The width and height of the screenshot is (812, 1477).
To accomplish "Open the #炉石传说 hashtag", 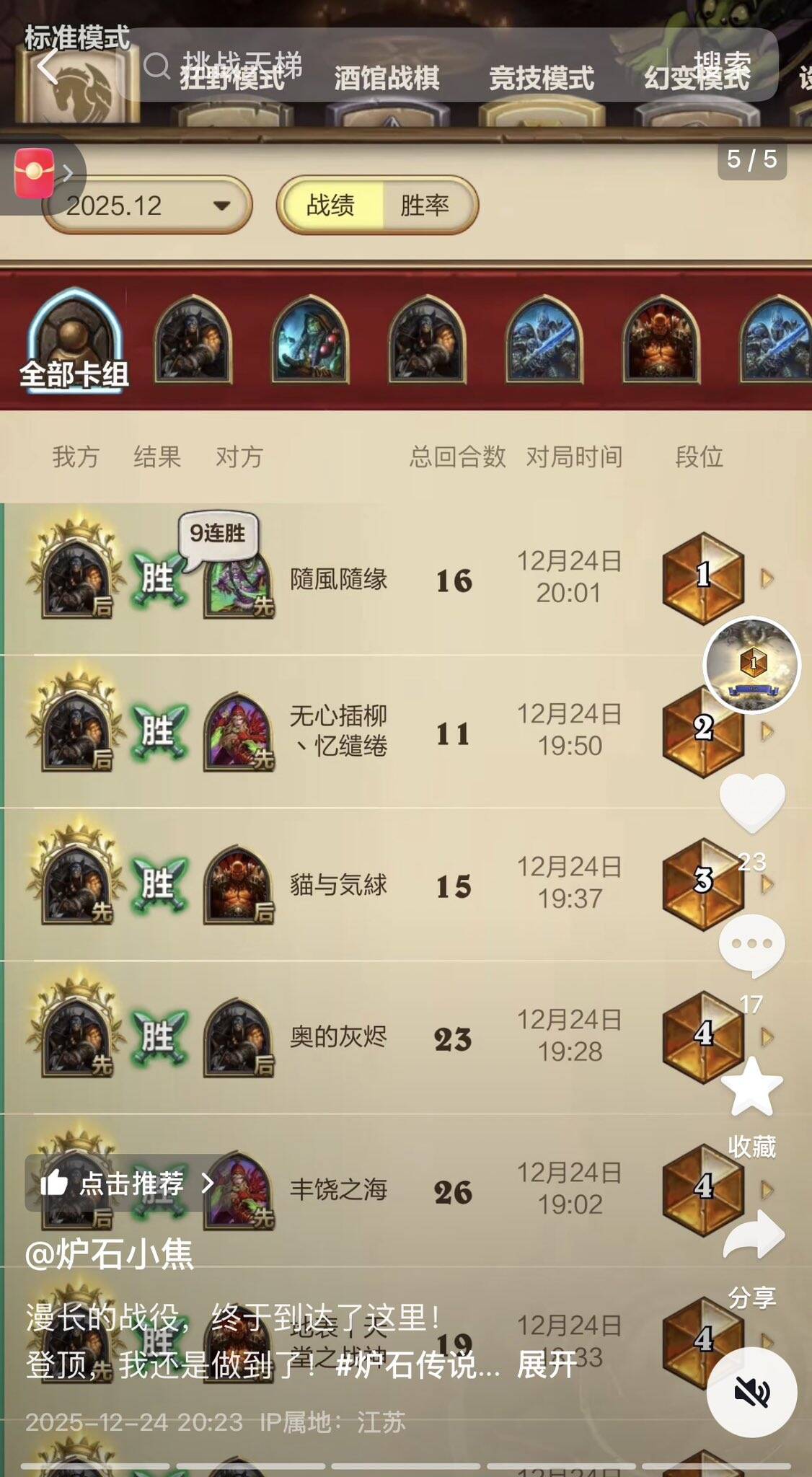I will click(x=417, y=1364).
